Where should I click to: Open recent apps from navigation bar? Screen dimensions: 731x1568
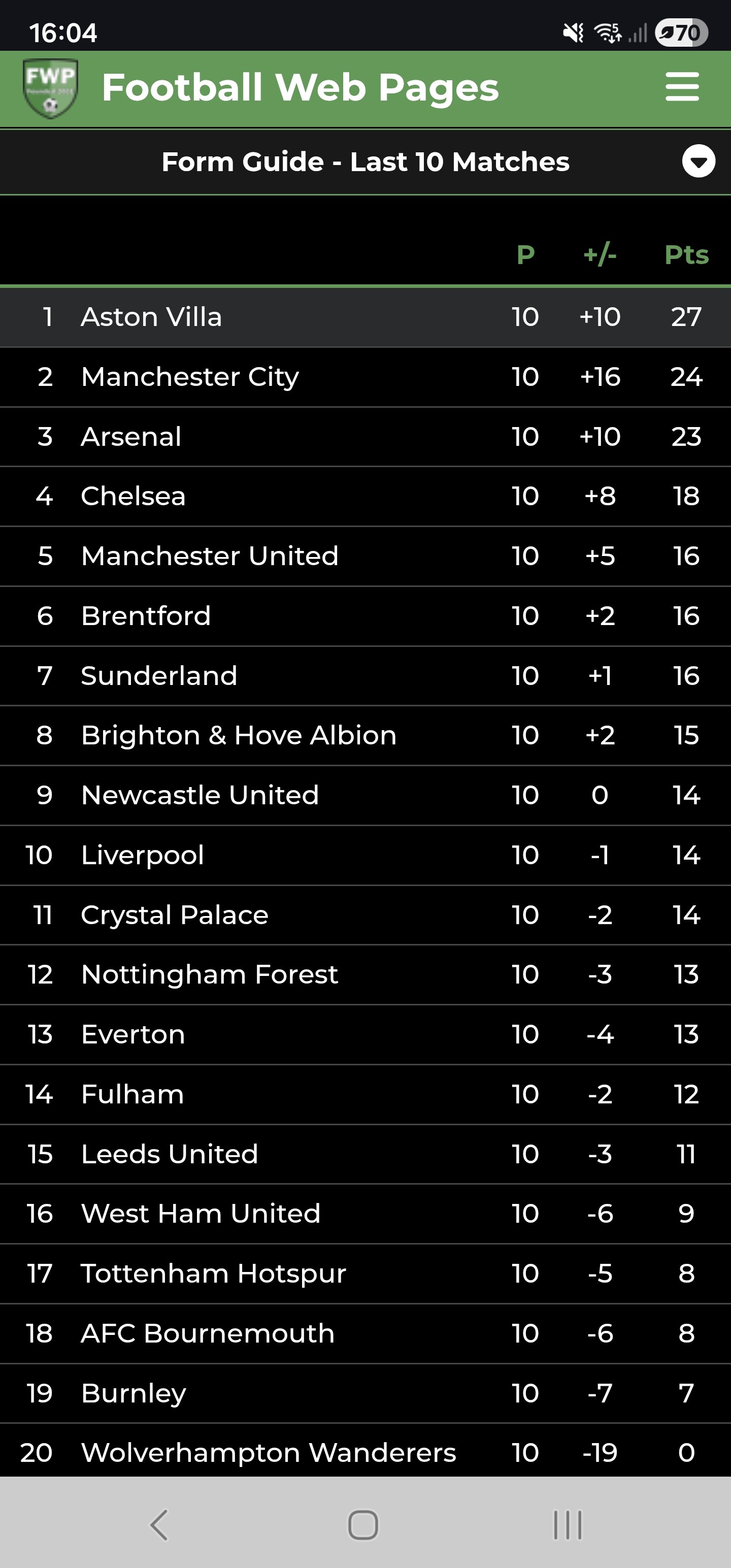[x=567, y=1525]
